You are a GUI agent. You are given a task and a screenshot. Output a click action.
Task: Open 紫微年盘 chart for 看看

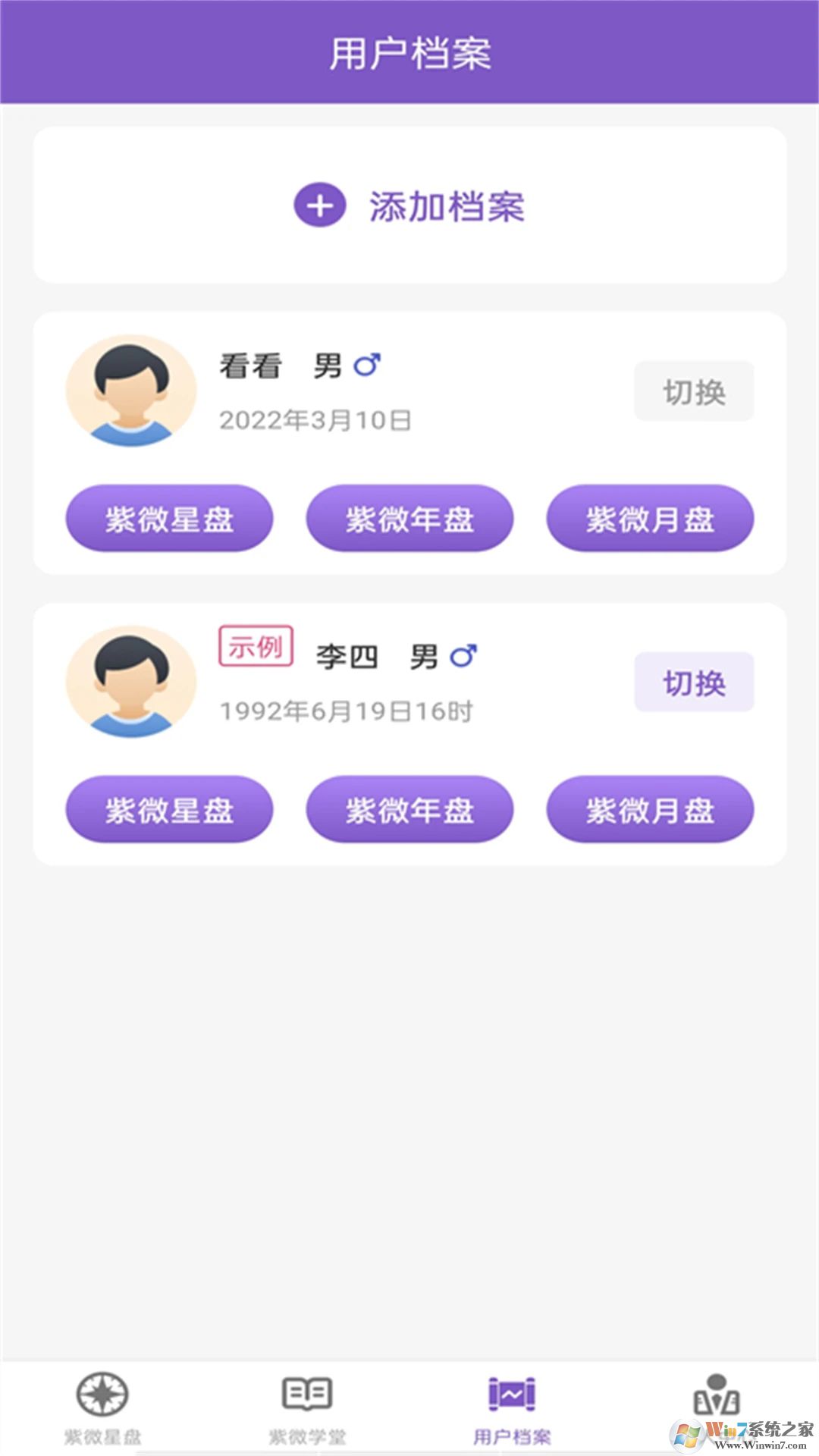click(409, 518)
